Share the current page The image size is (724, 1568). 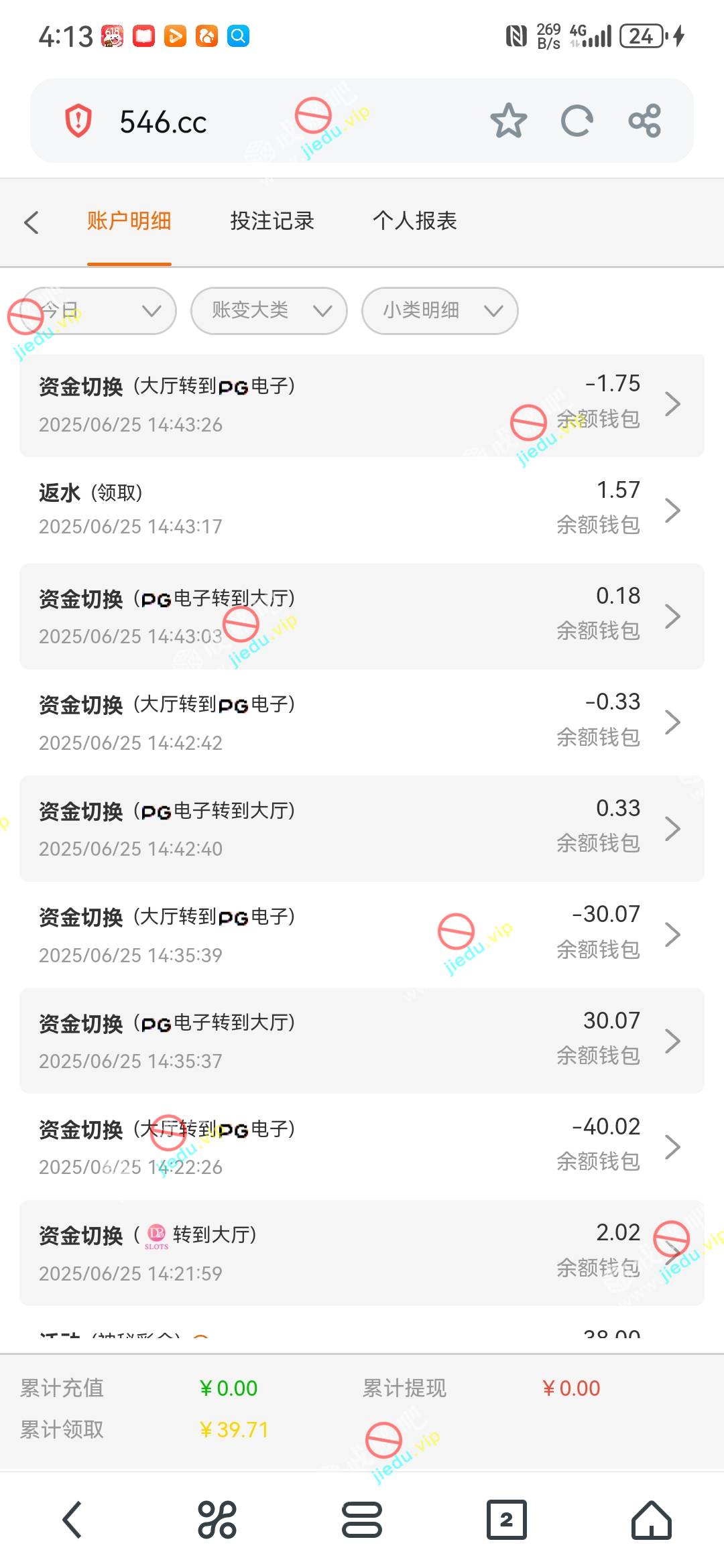tap(644, 121)
